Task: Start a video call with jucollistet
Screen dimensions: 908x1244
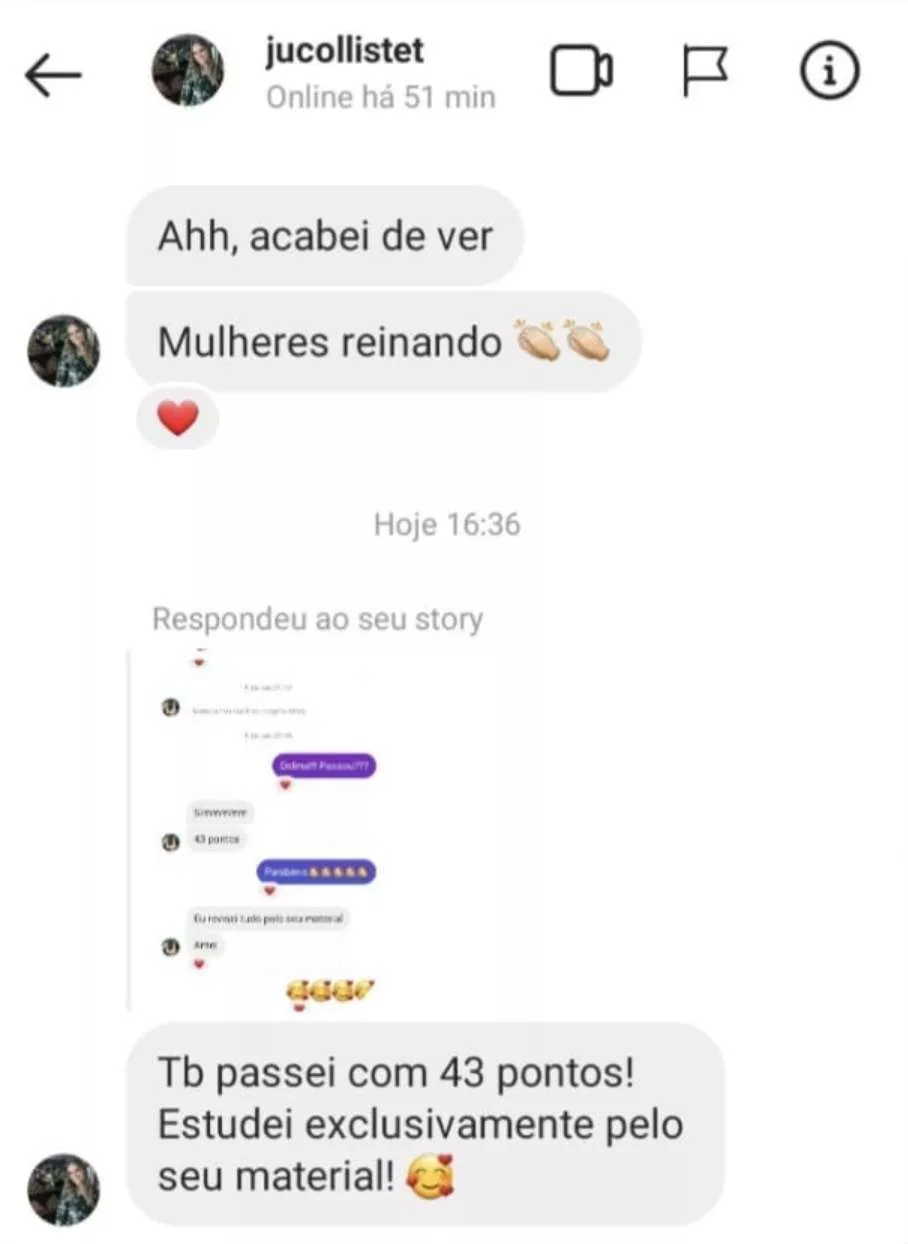Action: [x=582, y=72]
